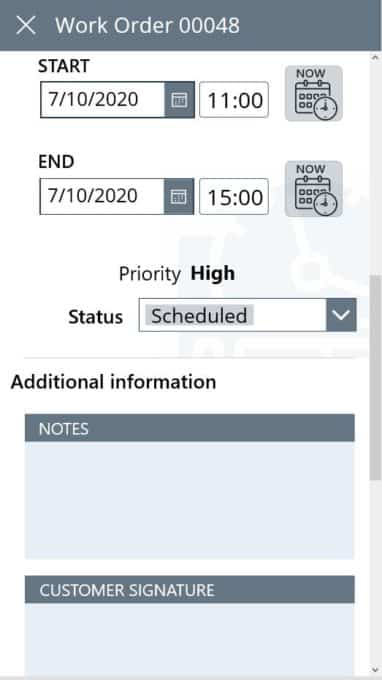Expand the Status dropdown

341,315
